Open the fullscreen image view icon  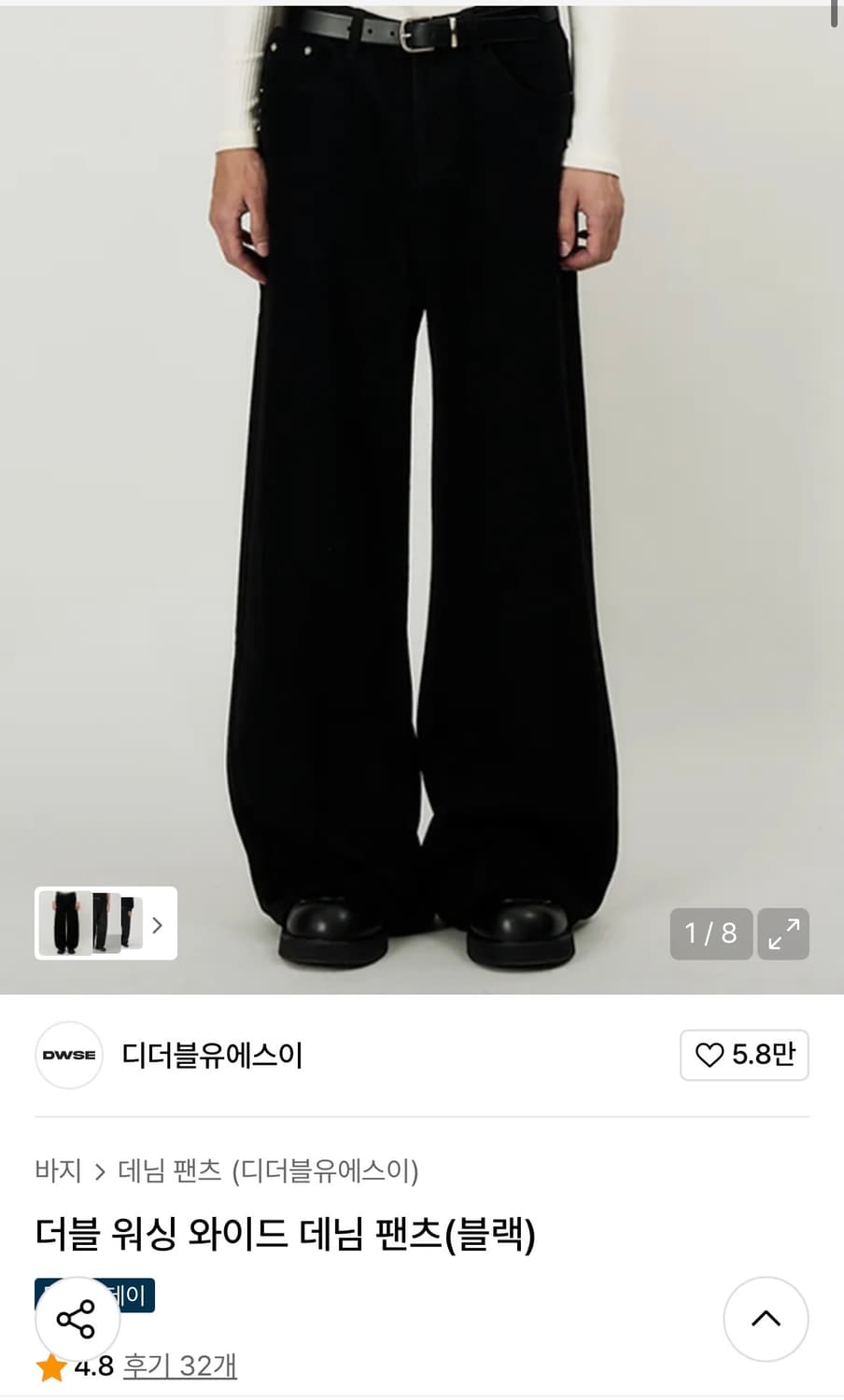coord(783,933)
